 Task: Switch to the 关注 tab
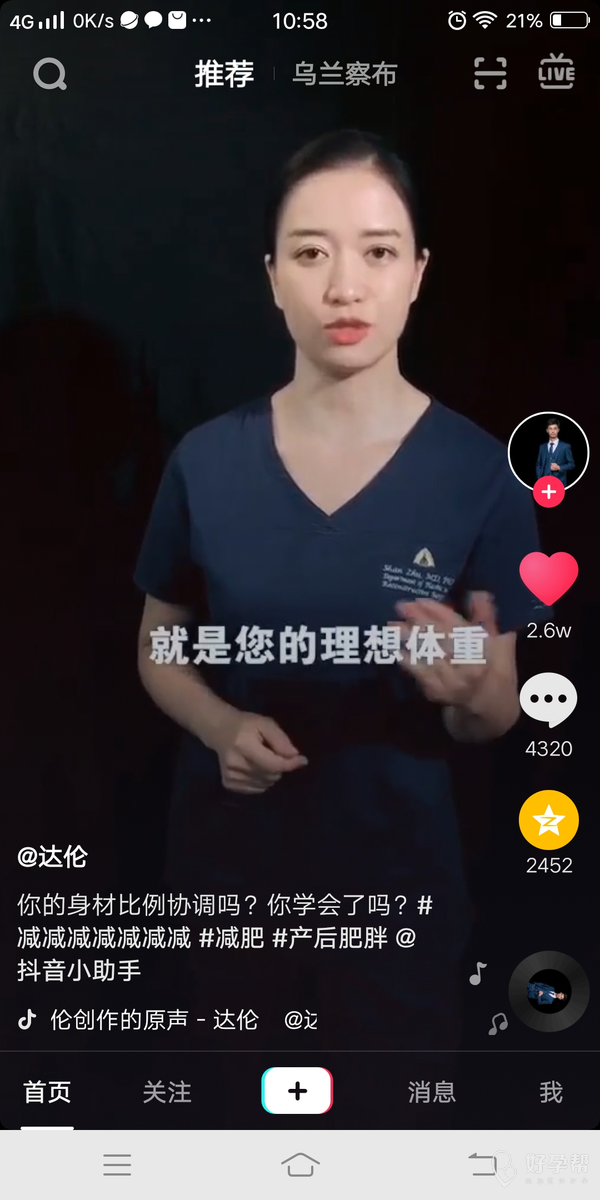167,1092
